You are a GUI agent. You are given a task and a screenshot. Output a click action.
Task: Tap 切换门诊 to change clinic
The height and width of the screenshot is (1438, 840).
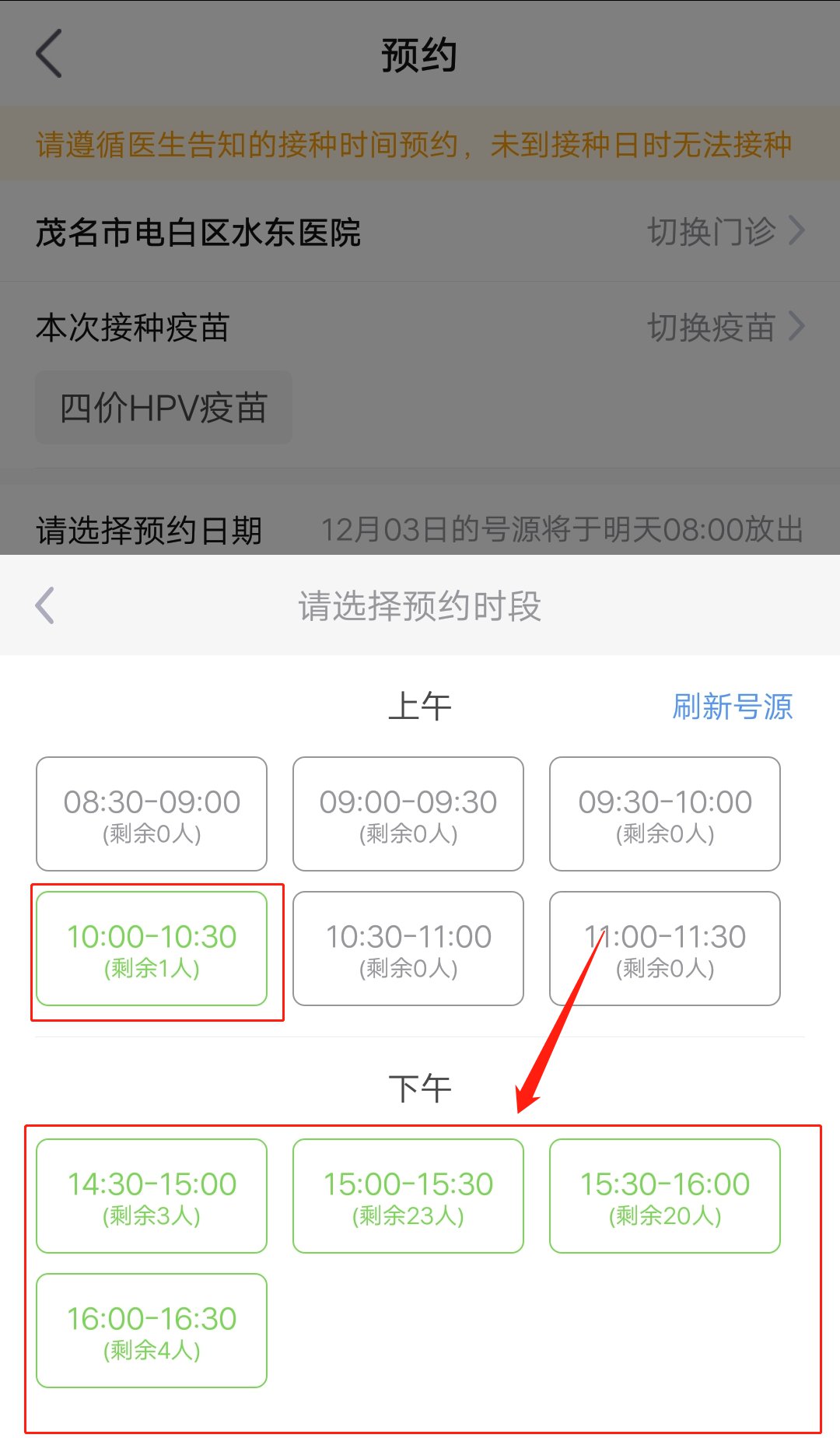tap(725, 231)
